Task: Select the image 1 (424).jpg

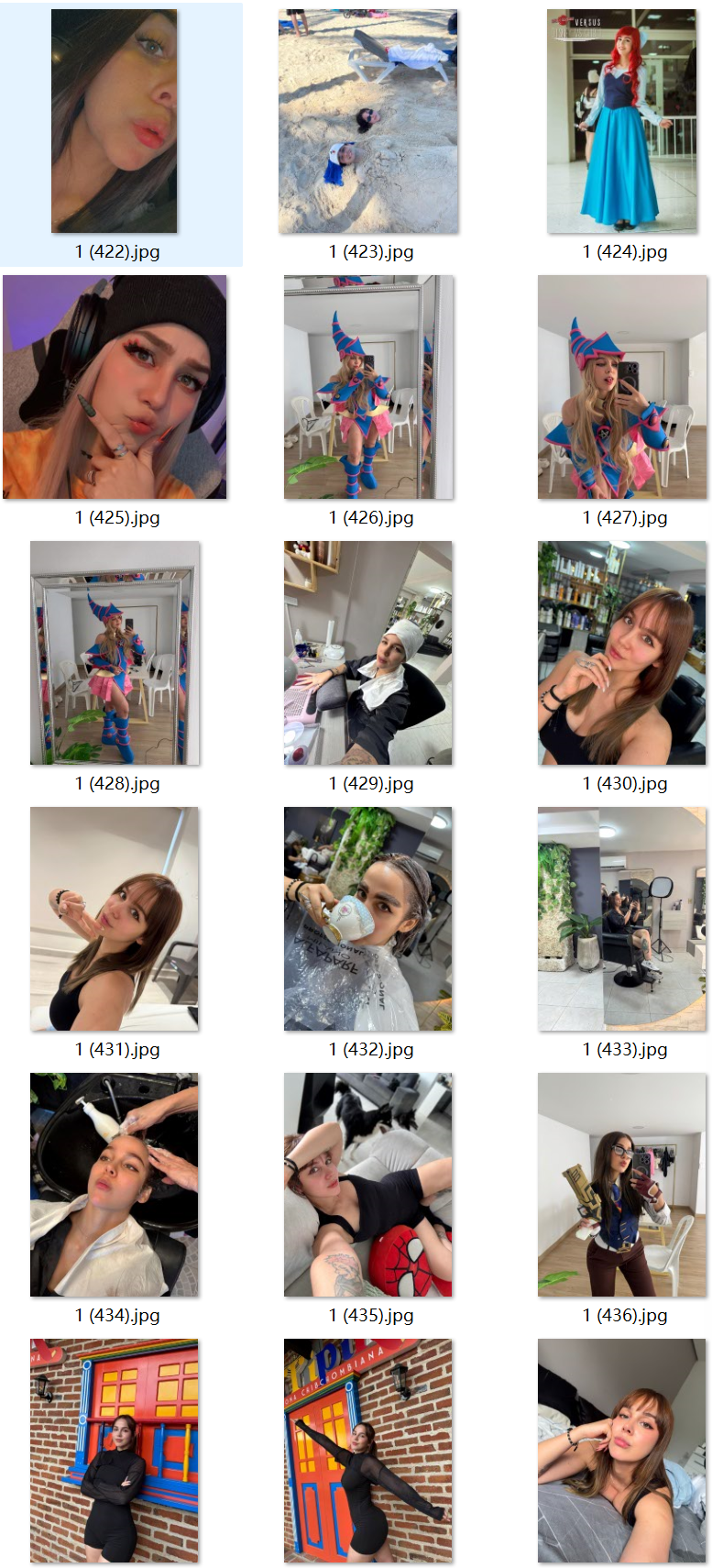Action: (x=622, y=121)
